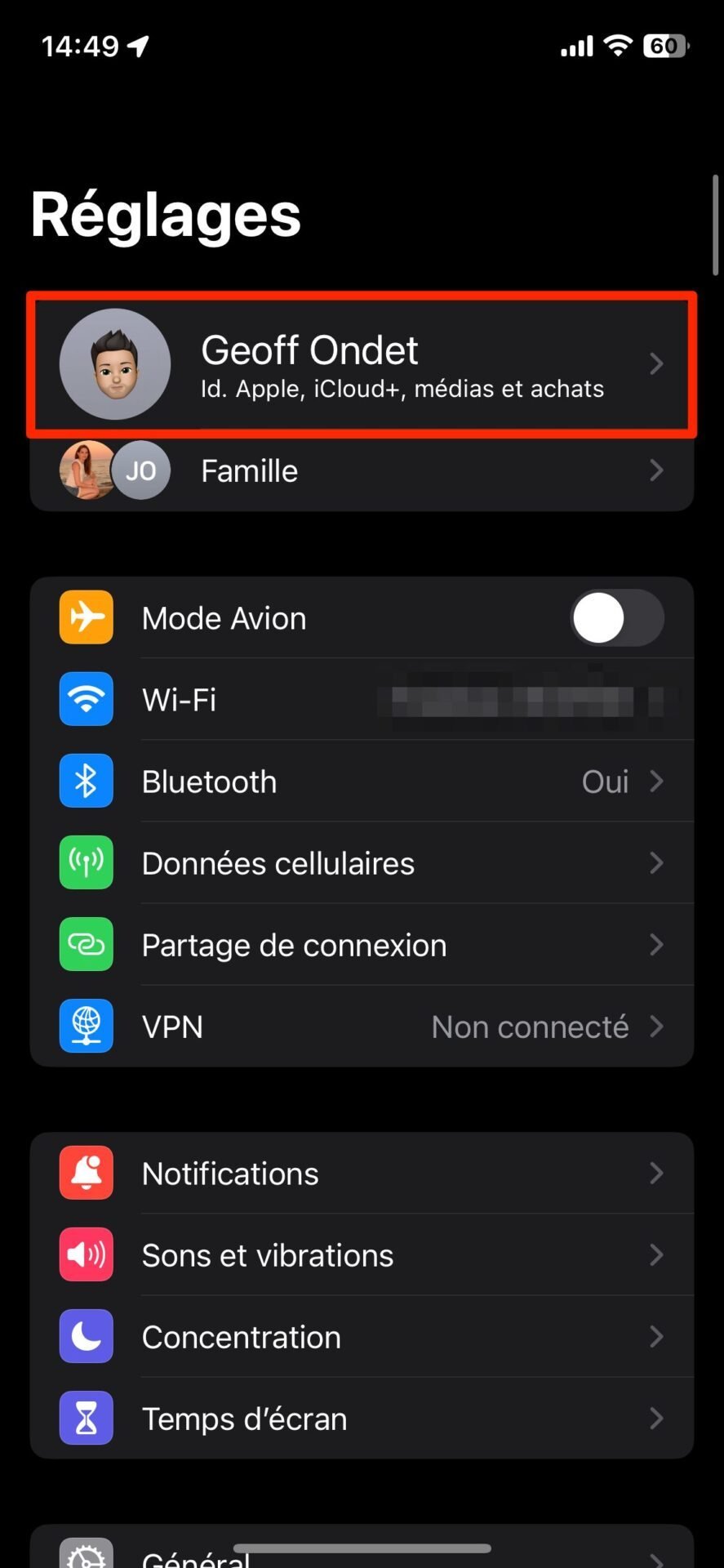This screenshot has width=724, height=1568.
Task: Open VPN settings
Action: [x=362, y=1027]
